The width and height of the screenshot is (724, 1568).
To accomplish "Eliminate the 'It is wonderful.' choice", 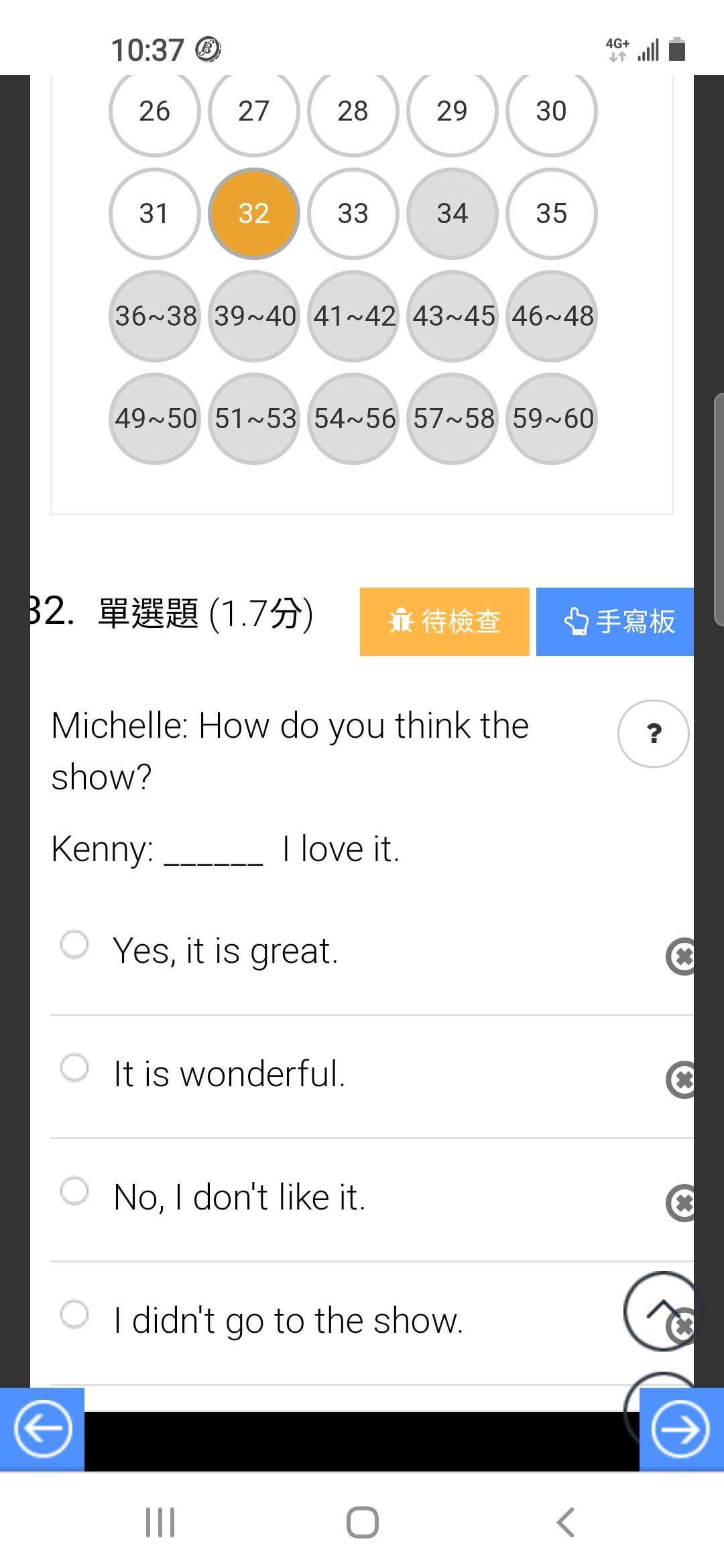I will (681, 1080).
